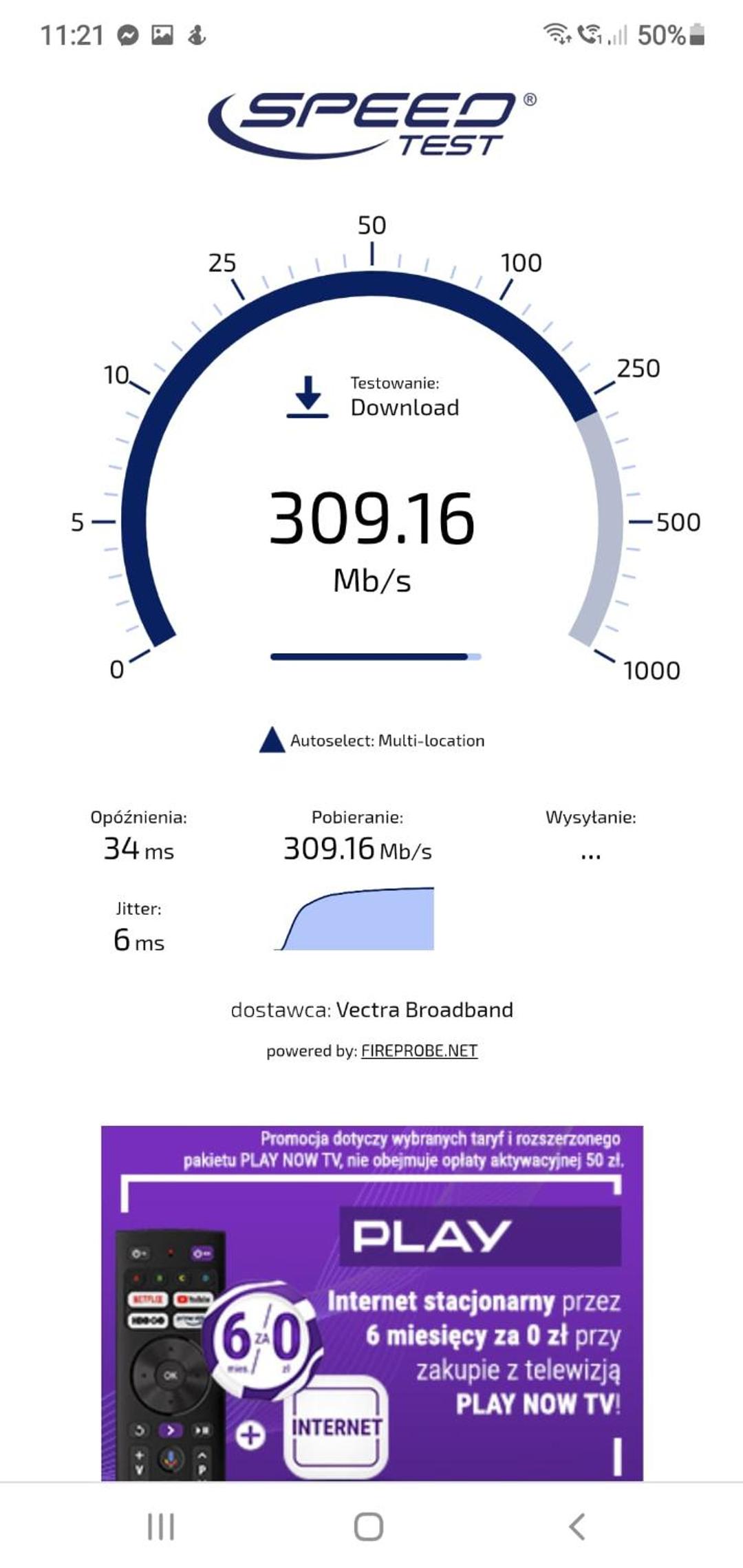
Task: Go to the home screen
Action: (x=369, y=1527)
